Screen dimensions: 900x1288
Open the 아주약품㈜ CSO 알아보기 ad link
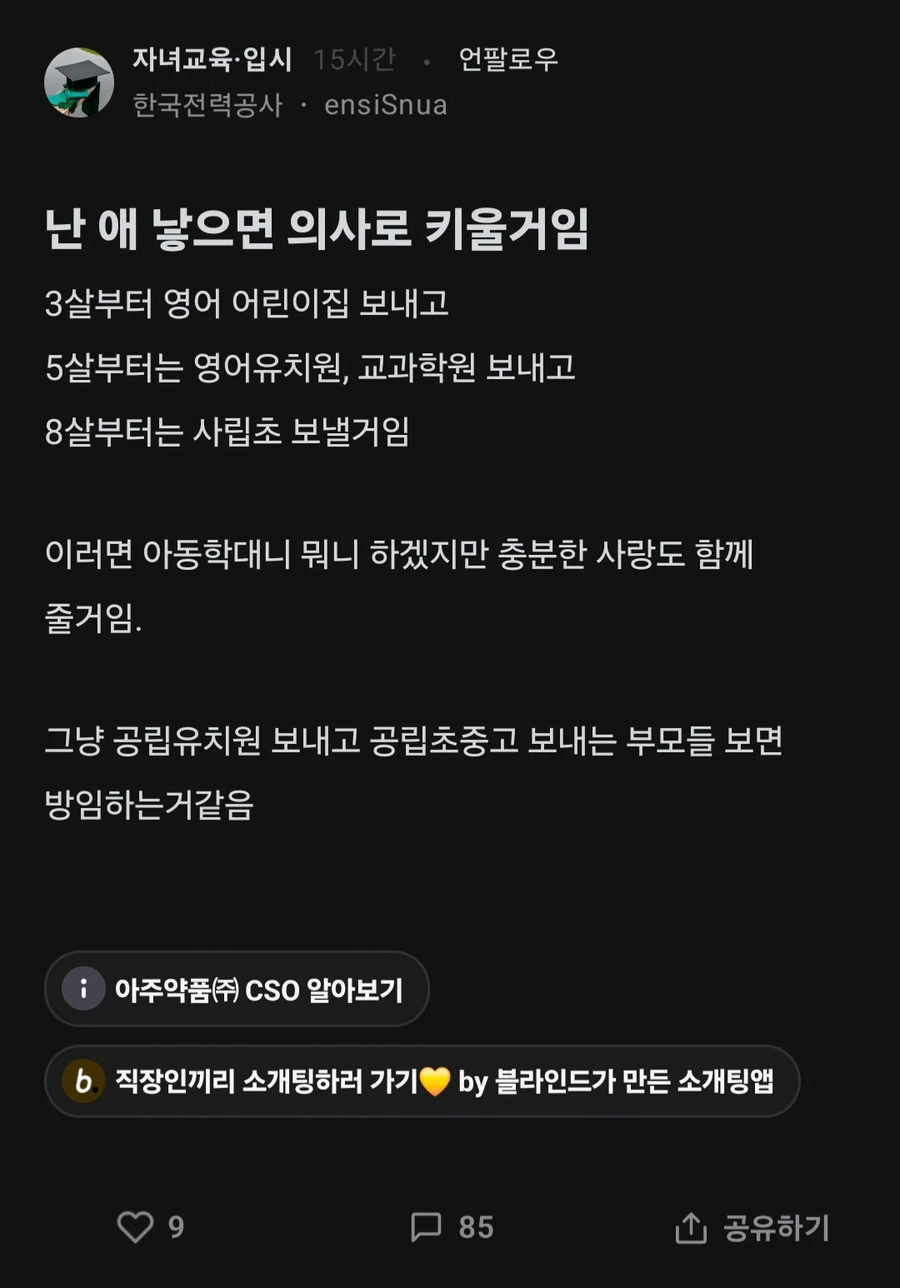point(238,991)
